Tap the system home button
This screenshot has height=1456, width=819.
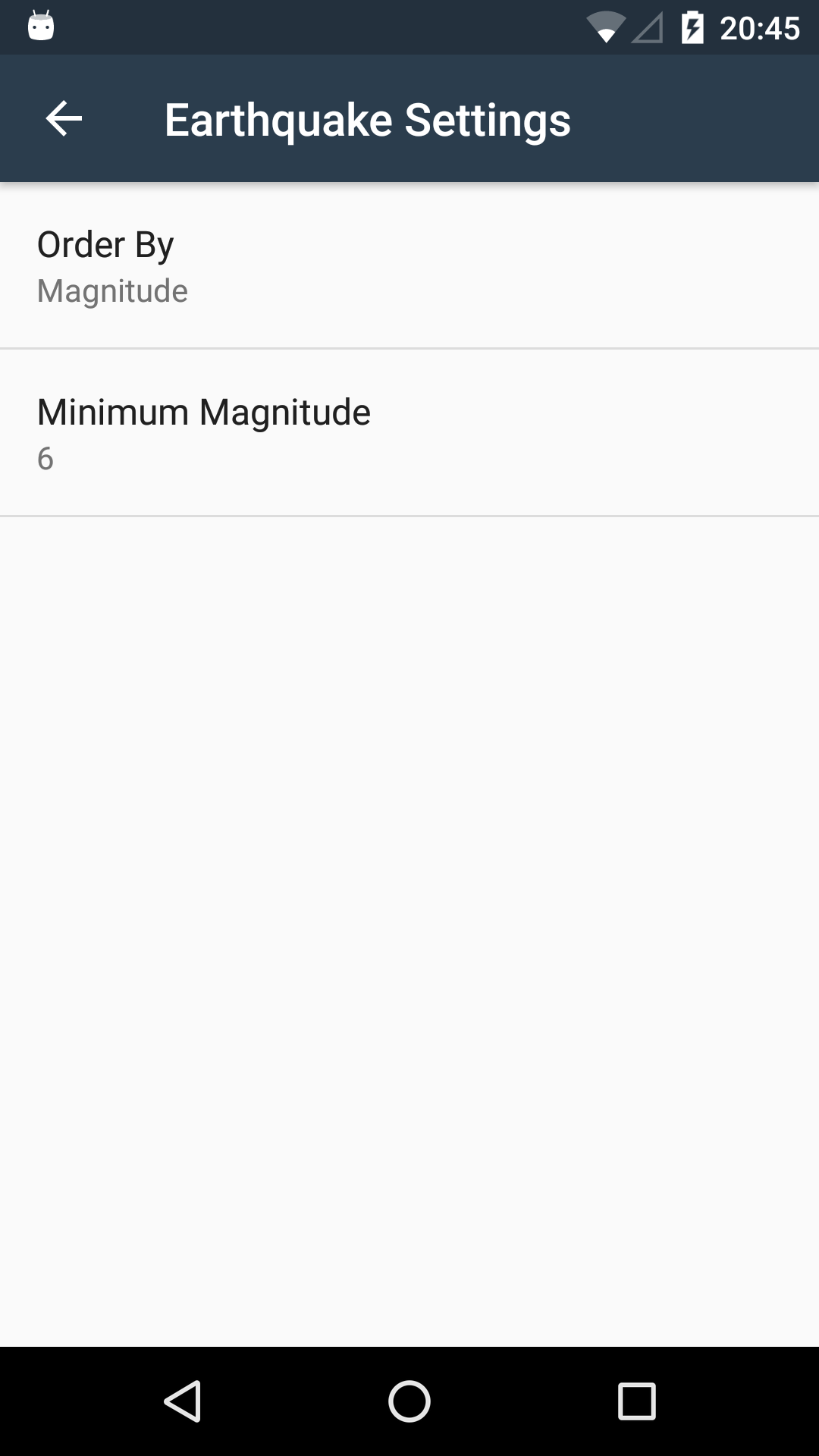[x=409, y=1401]
